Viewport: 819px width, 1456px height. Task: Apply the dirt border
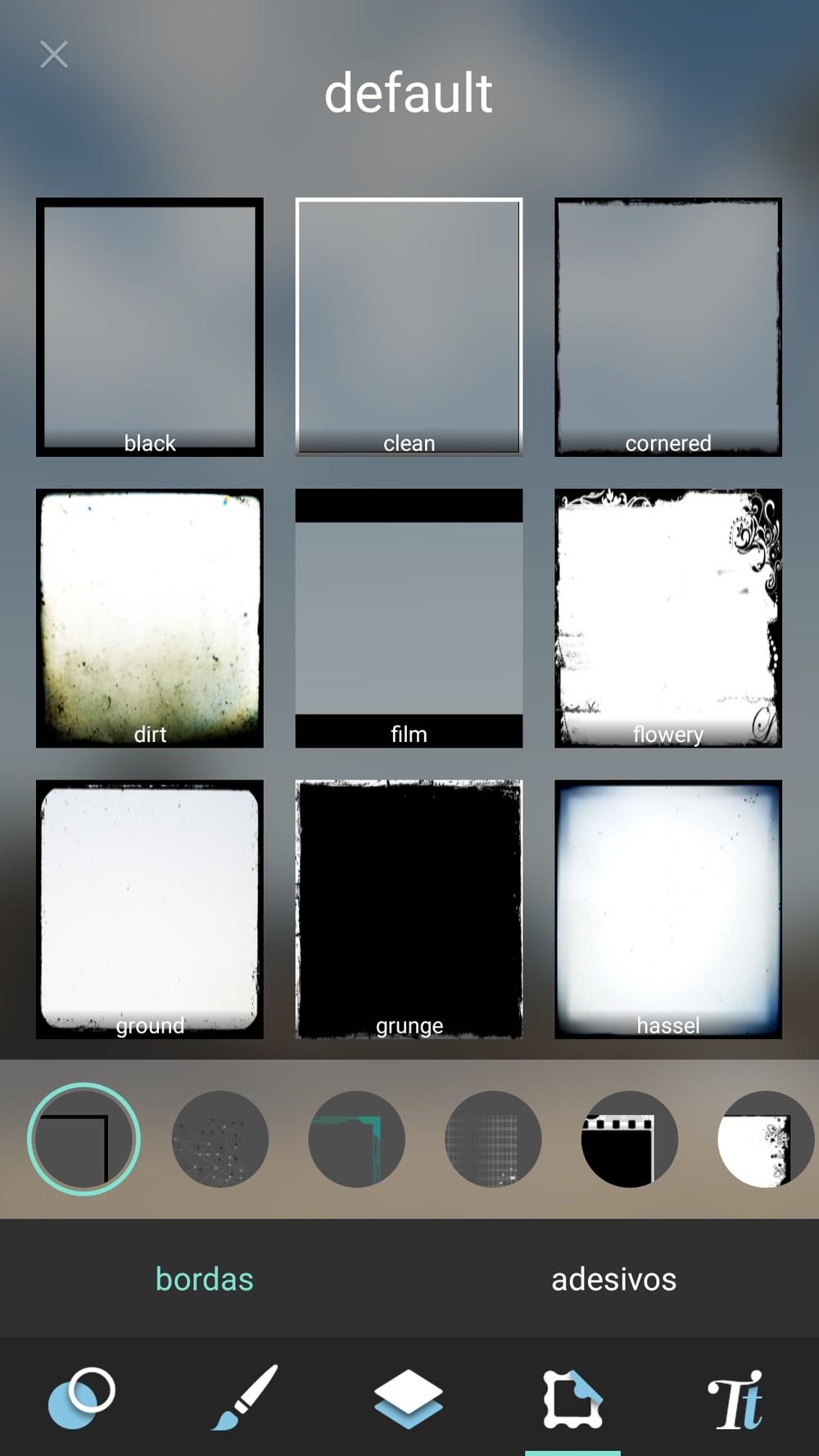click(150, 618)
